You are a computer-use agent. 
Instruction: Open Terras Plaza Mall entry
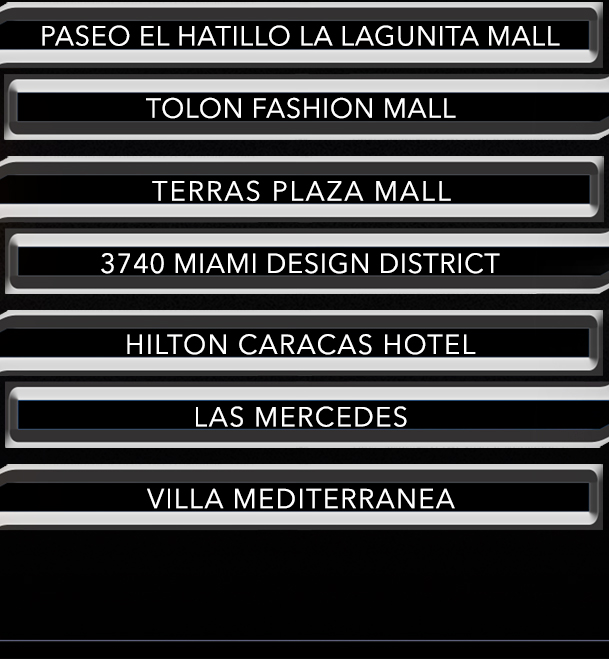301,190
